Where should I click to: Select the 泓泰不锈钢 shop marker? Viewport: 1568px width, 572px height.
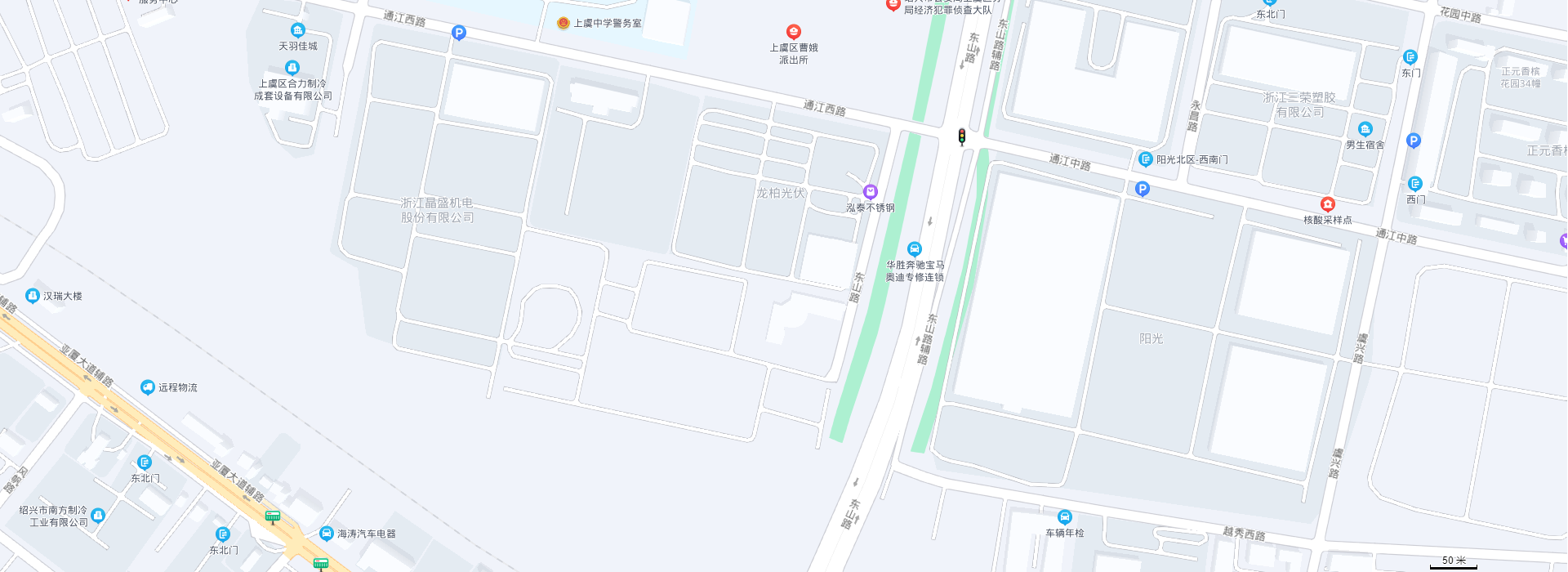[871, 192]
